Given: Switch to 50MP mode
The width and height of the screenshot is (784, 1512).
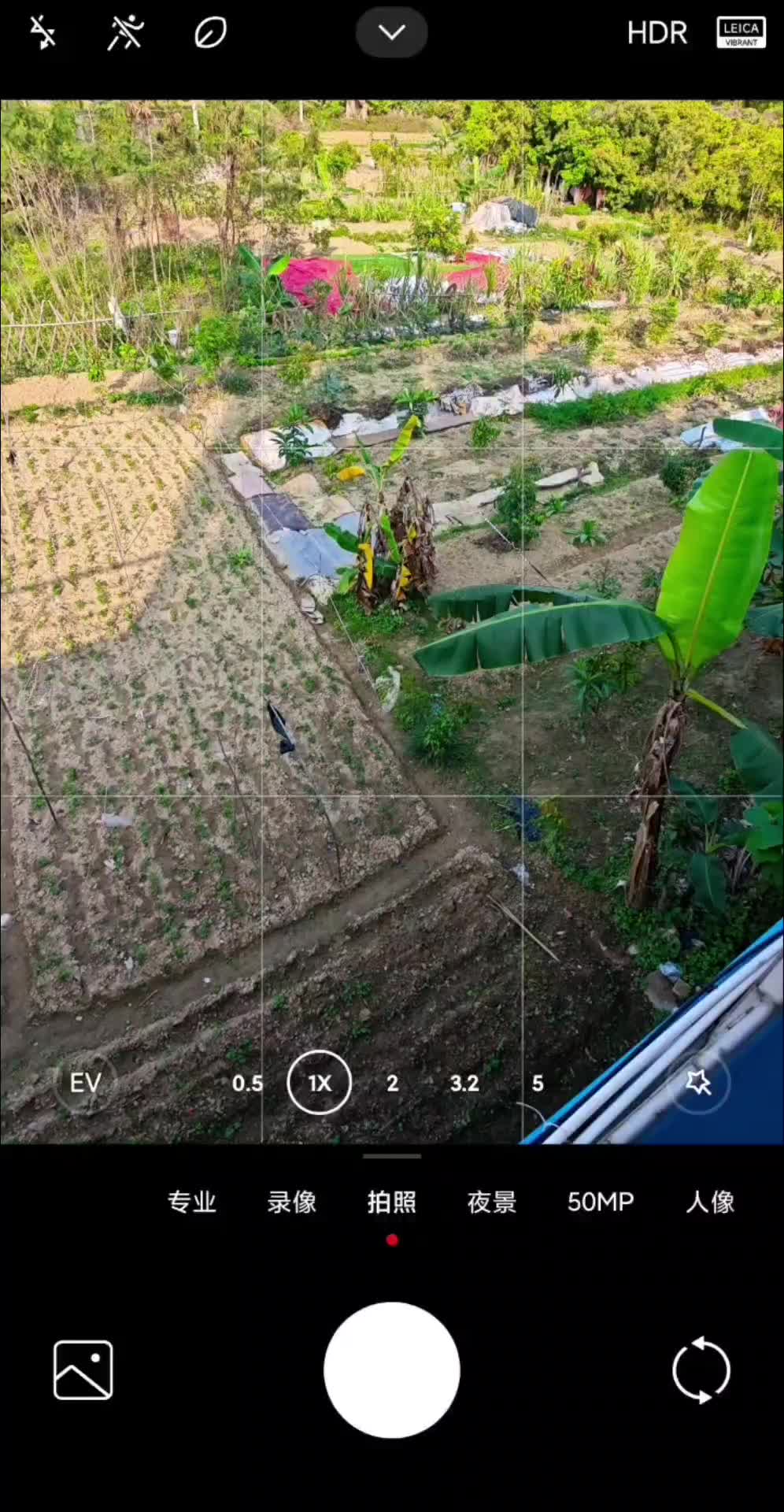Looking at the screenshot, I should [601, 1202].
